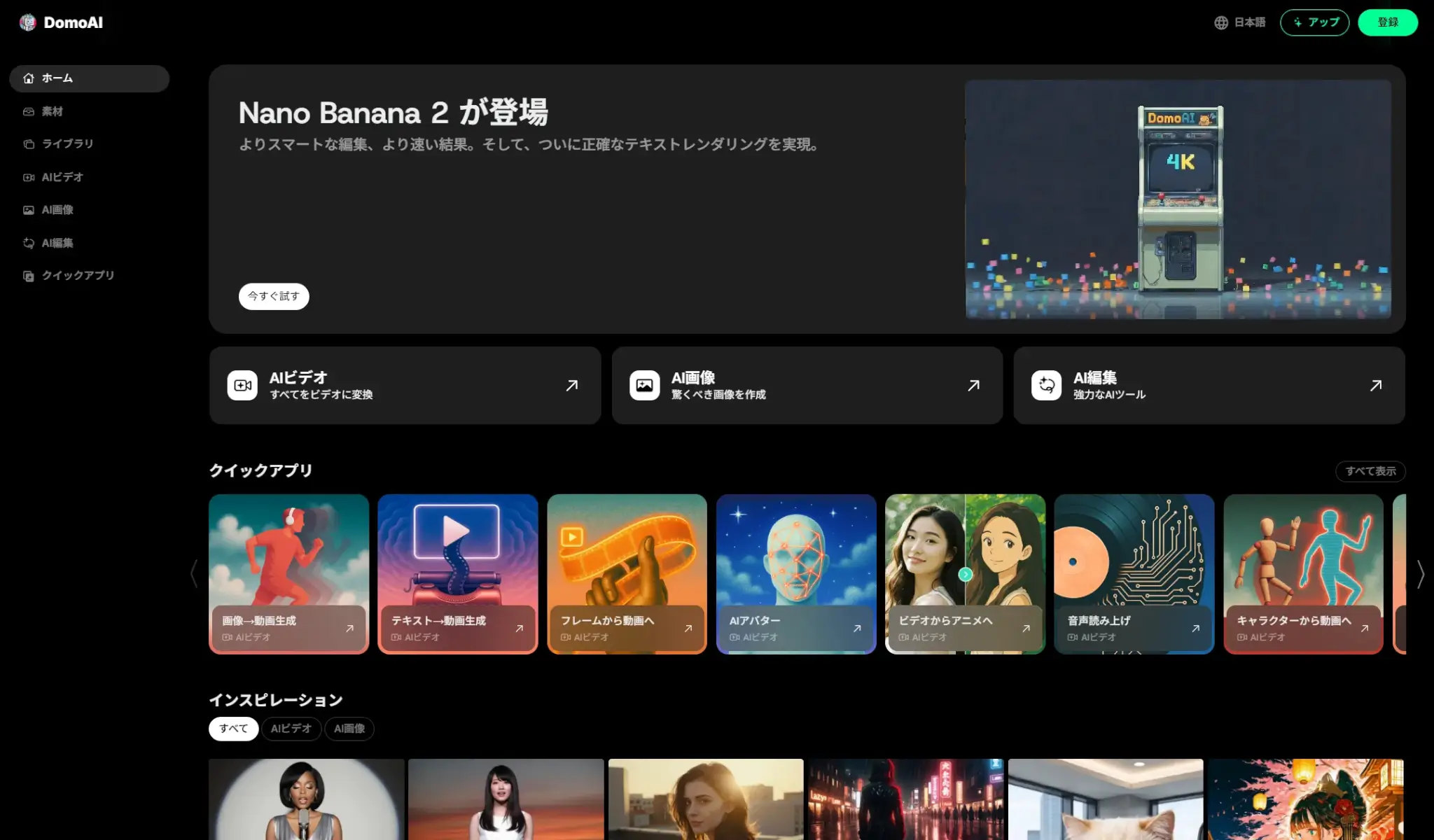Open the AI編集 強力なAIツール card
Viewport: 1434px width, 840px height.
point(1209,385)
